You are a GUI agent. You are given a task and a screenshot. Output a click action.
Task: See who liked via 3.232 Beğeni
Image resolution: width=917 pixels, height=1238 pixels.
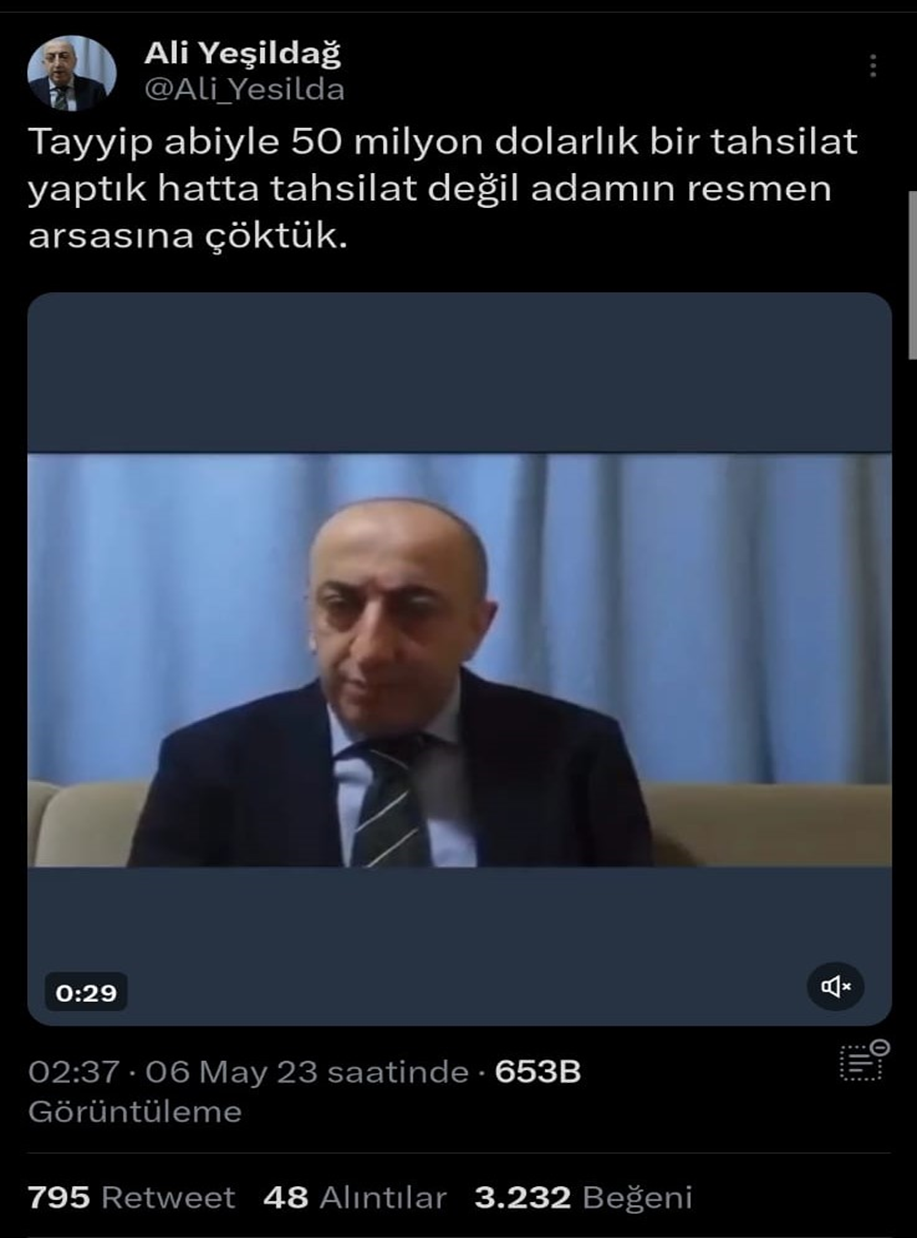click(x=583, y=1197)
